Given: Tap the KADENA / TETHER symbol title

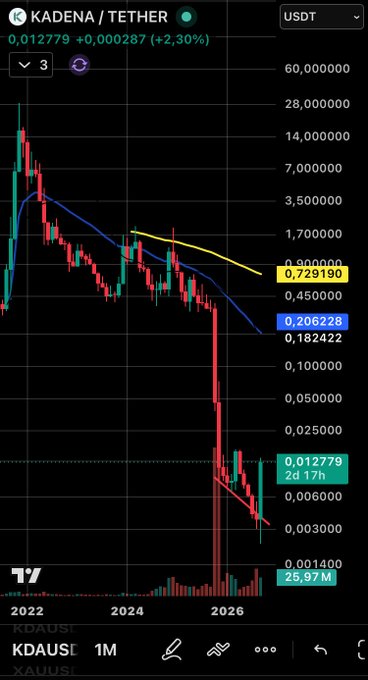Looking at the screenshot, I should (99, 17).
